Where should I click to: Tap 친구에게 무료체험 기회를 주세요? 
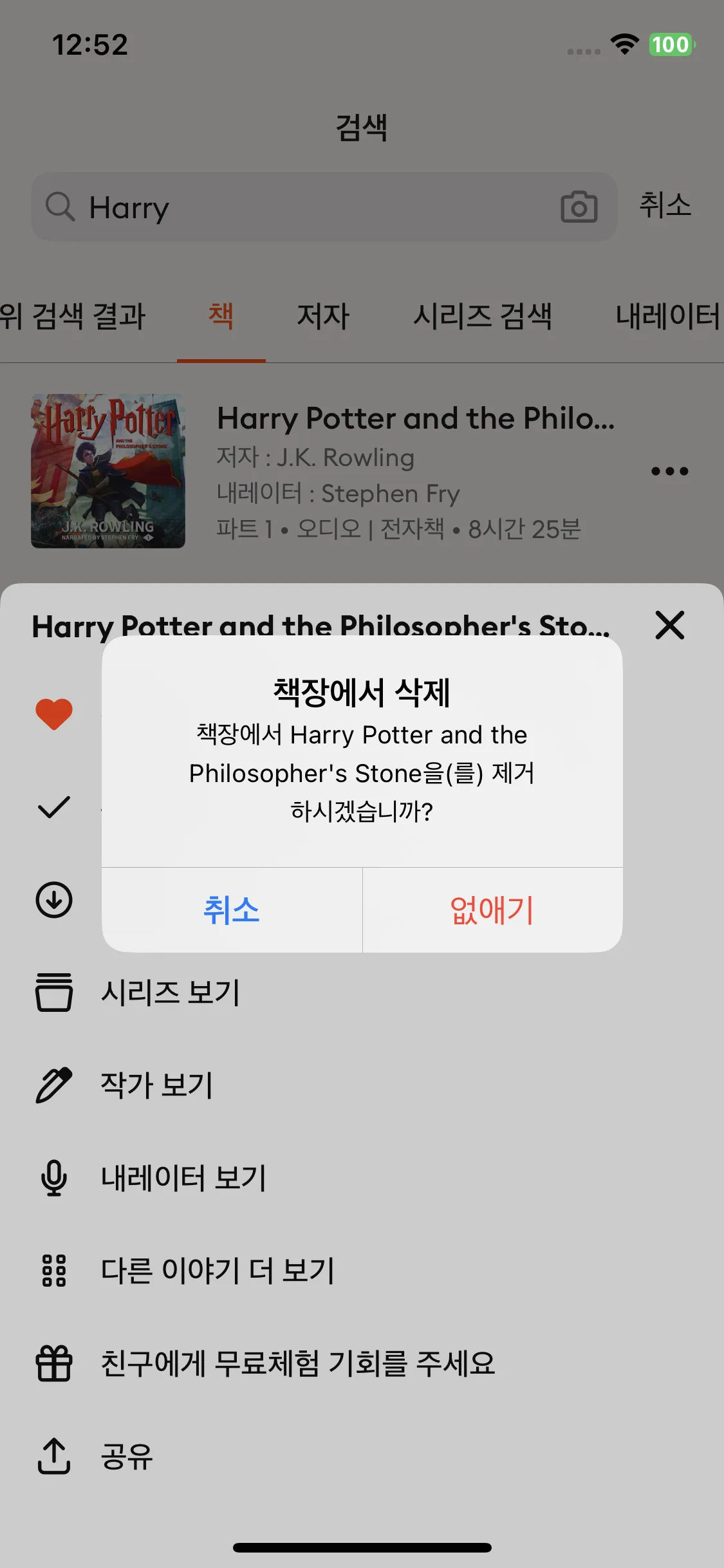point(297,1363)
